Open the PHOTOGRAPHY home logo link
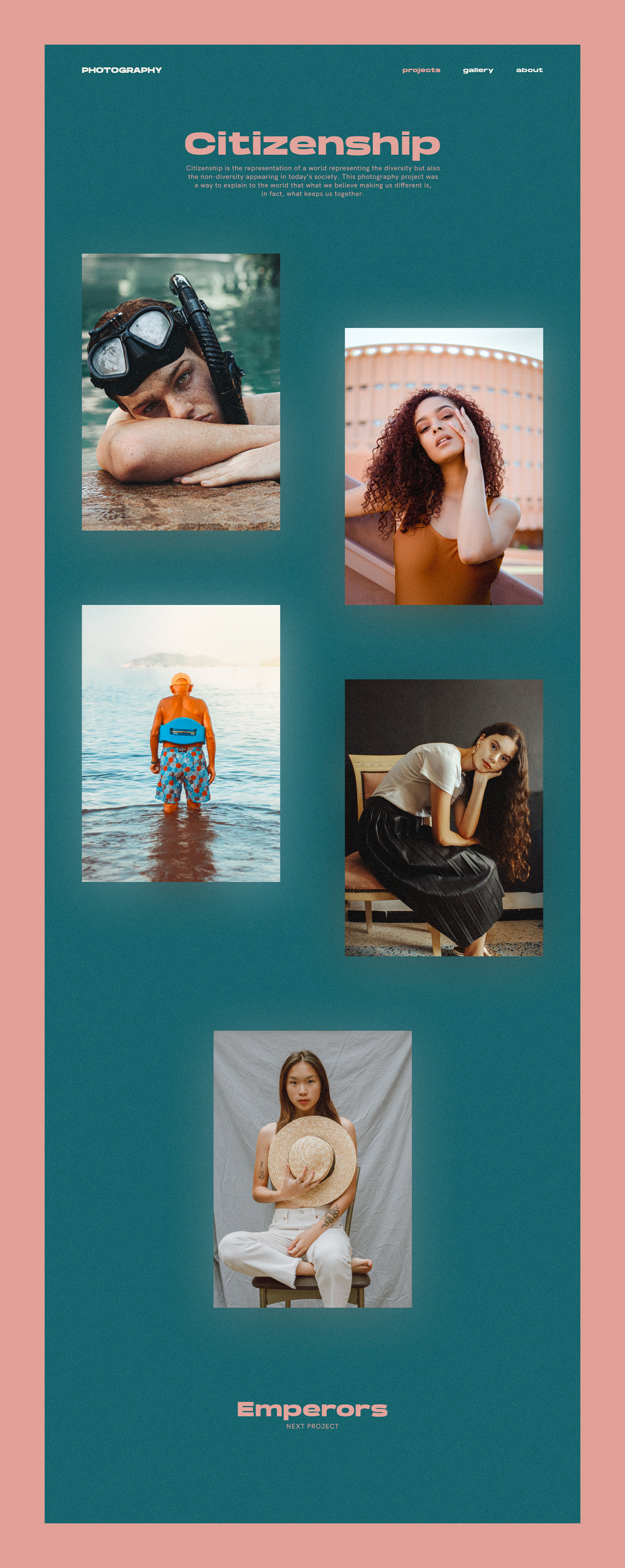This screenshot has width=625, height=1568. (x=122, y=70)
